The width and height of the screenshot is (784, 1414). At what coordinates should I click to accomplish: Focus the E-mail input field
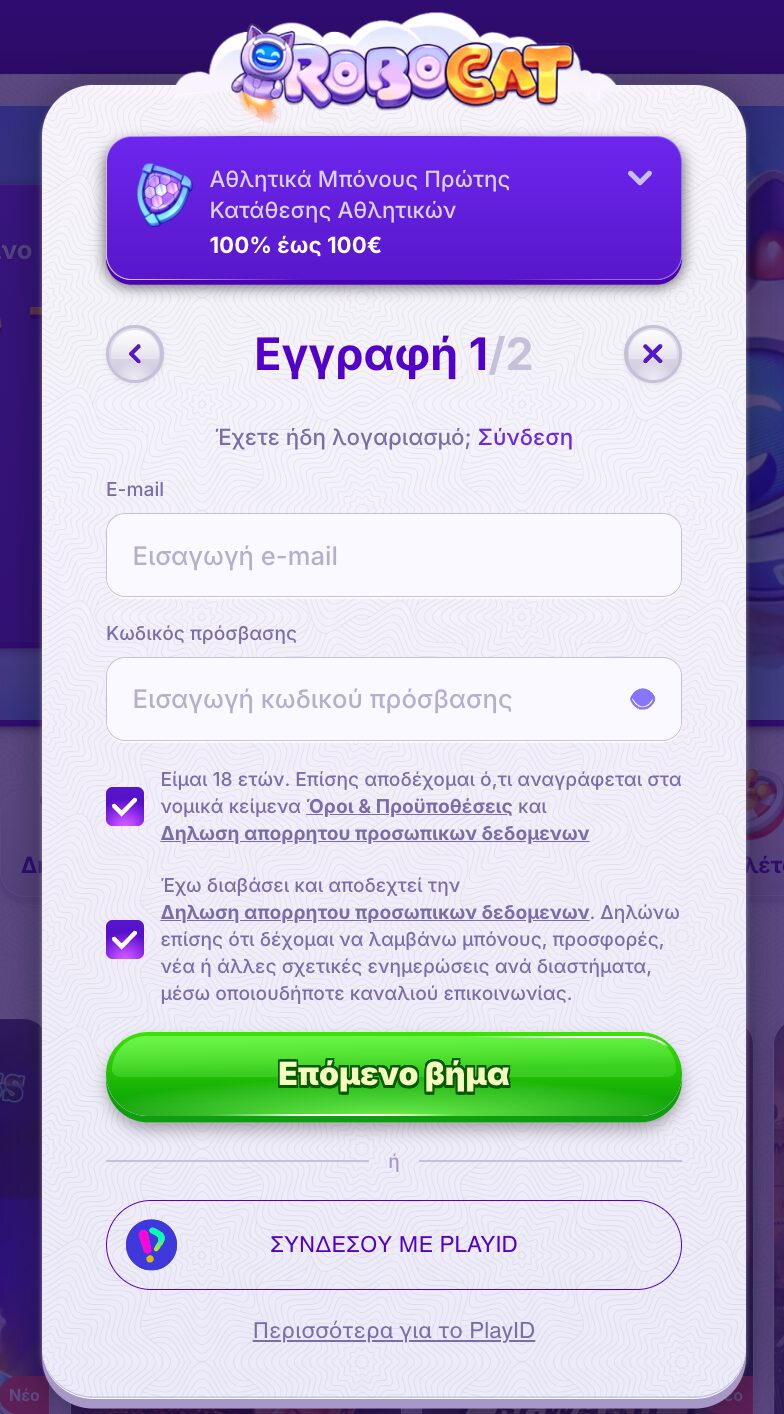click(393, 556)
